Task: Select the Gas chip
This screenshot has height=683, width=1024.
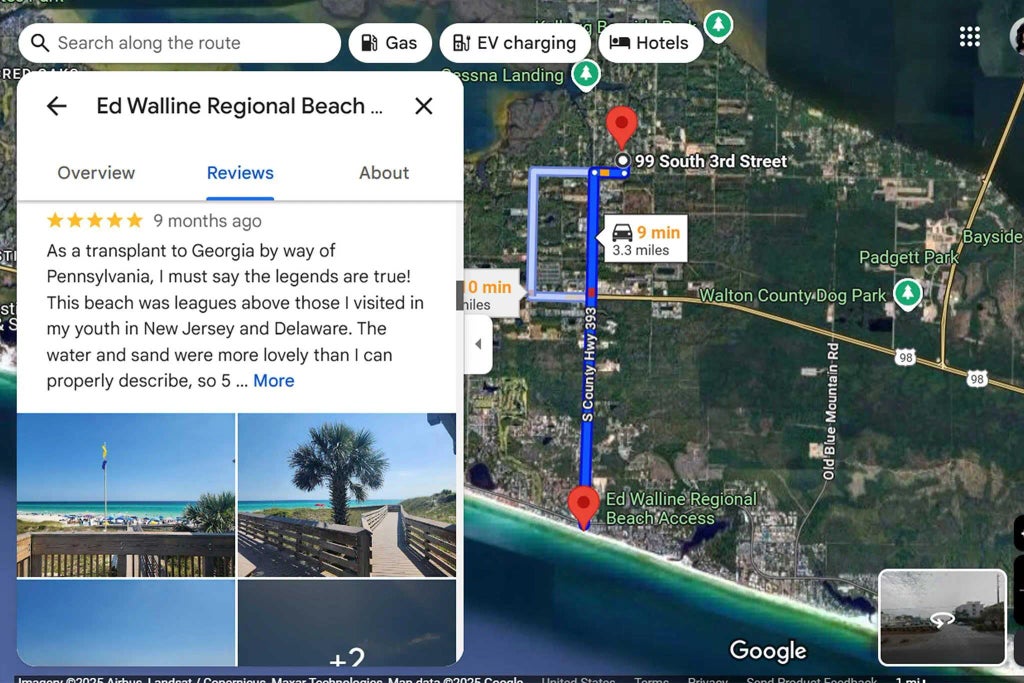Action: pos(389,43)
